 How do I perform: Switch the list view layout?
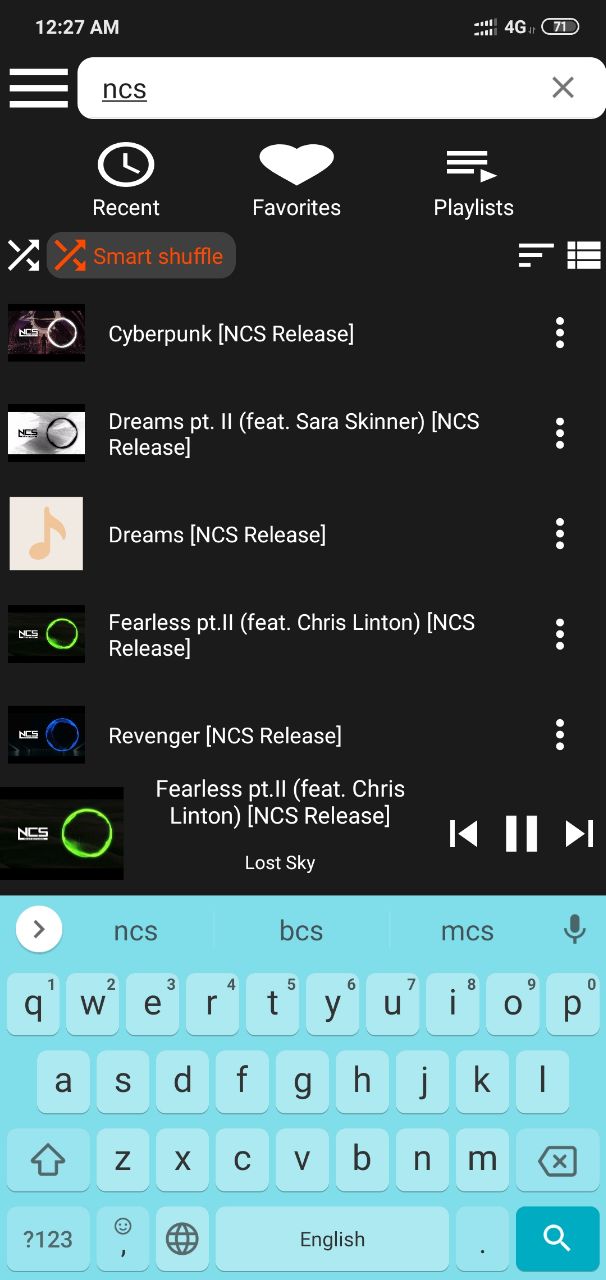[x=584, y=256]
